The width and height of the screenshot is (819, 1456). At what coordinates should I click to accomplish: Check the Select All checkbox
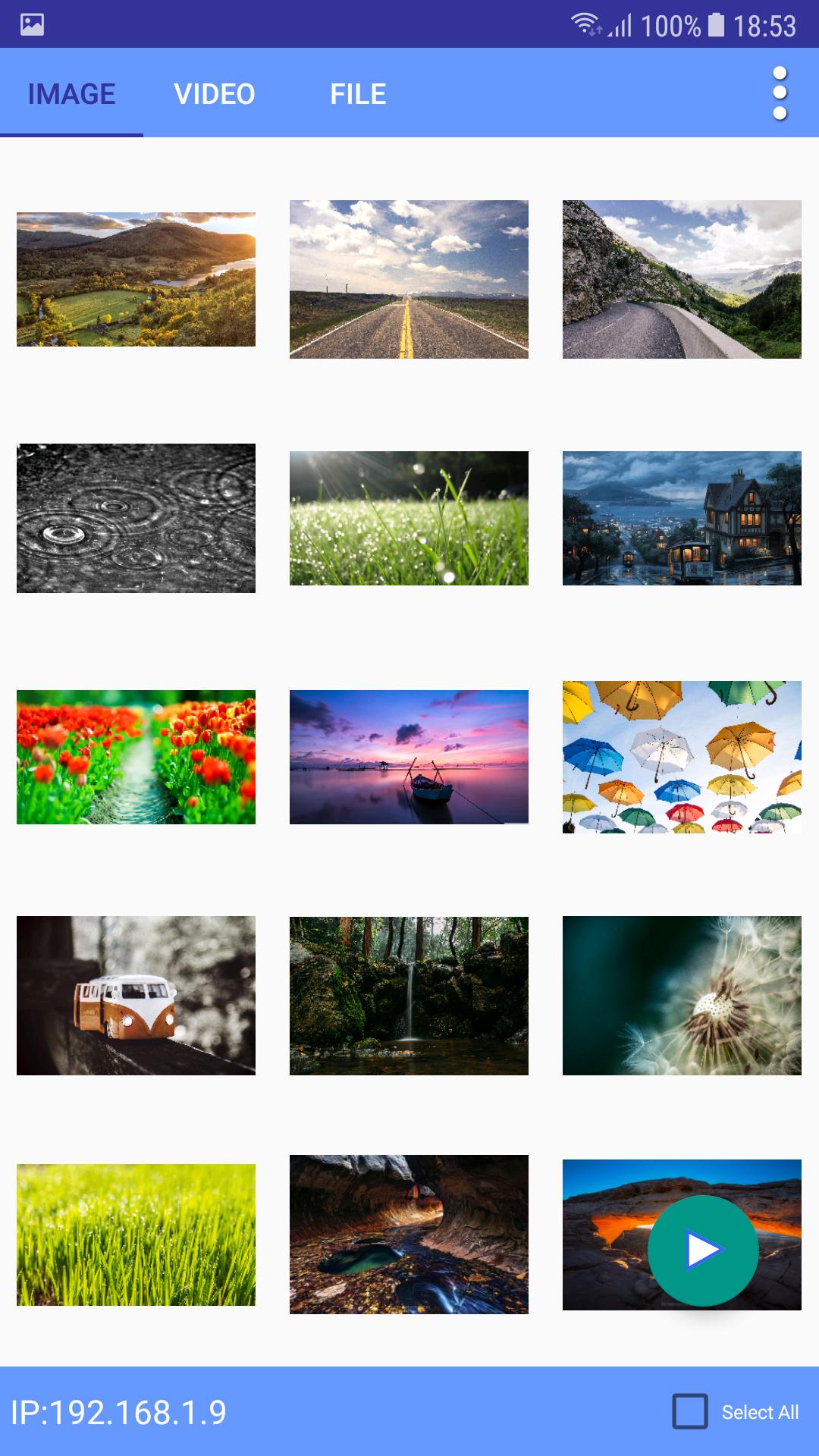tap(690, 1411)
